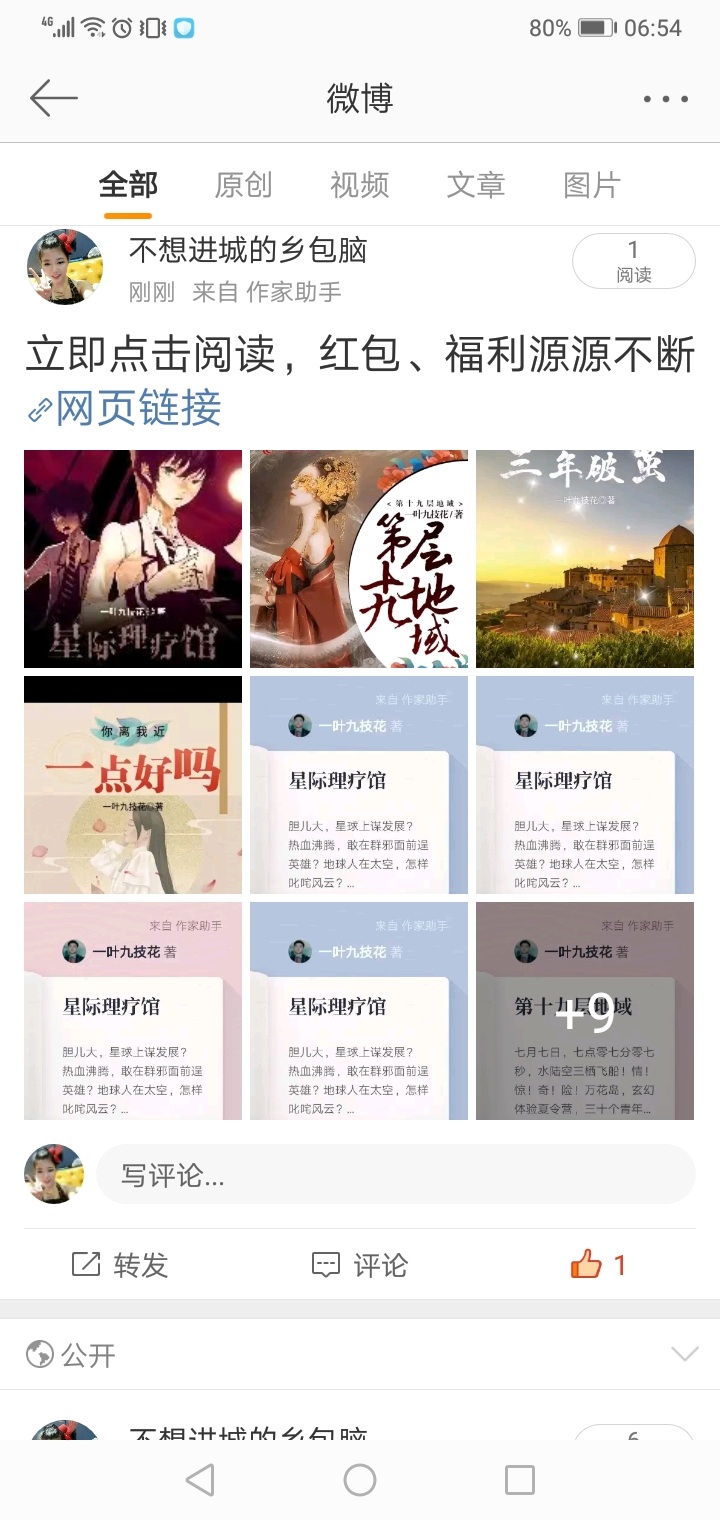Open the three-dot overflow menu
The width and height of the screenshot is (720, 1520).
point(665,99)
